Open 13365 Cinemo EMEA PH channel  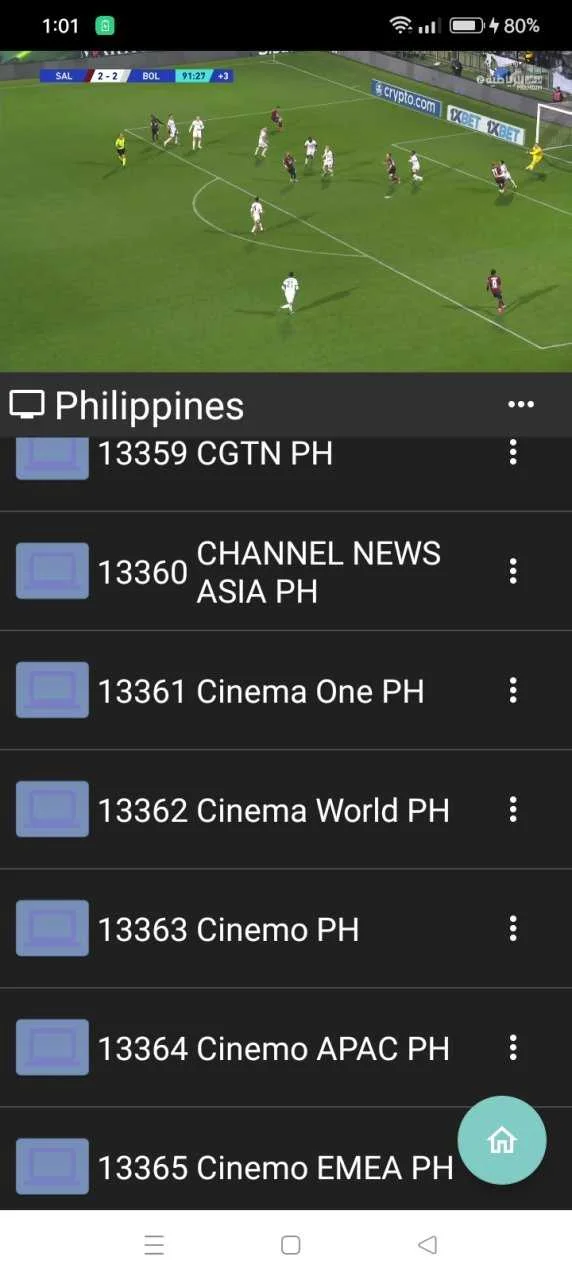click(x=230, y=1160)
